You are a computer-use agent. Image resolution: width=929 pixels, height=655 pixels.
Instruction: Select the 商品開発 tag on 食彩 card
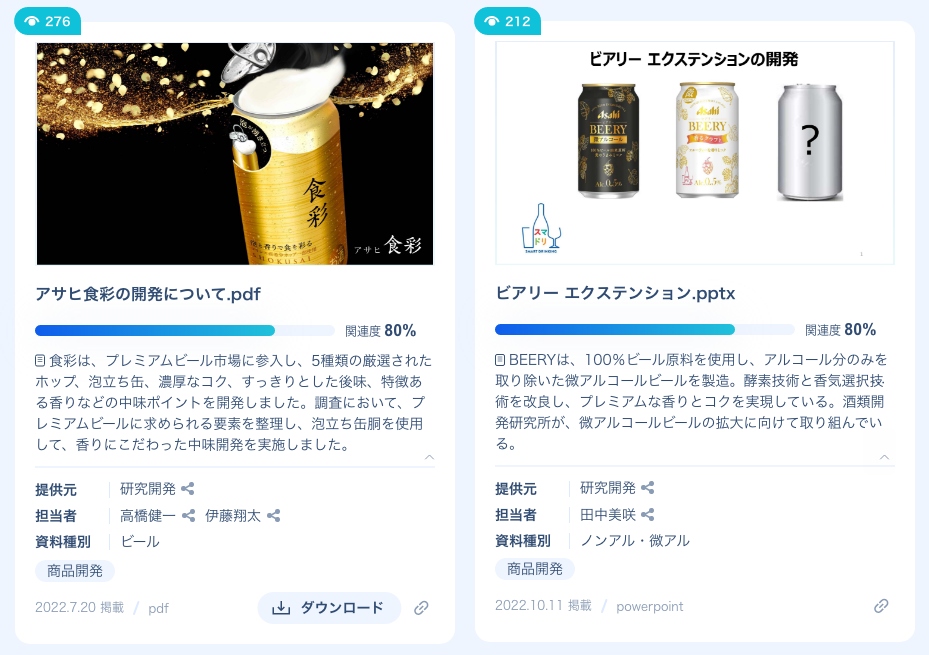(75, 570)
